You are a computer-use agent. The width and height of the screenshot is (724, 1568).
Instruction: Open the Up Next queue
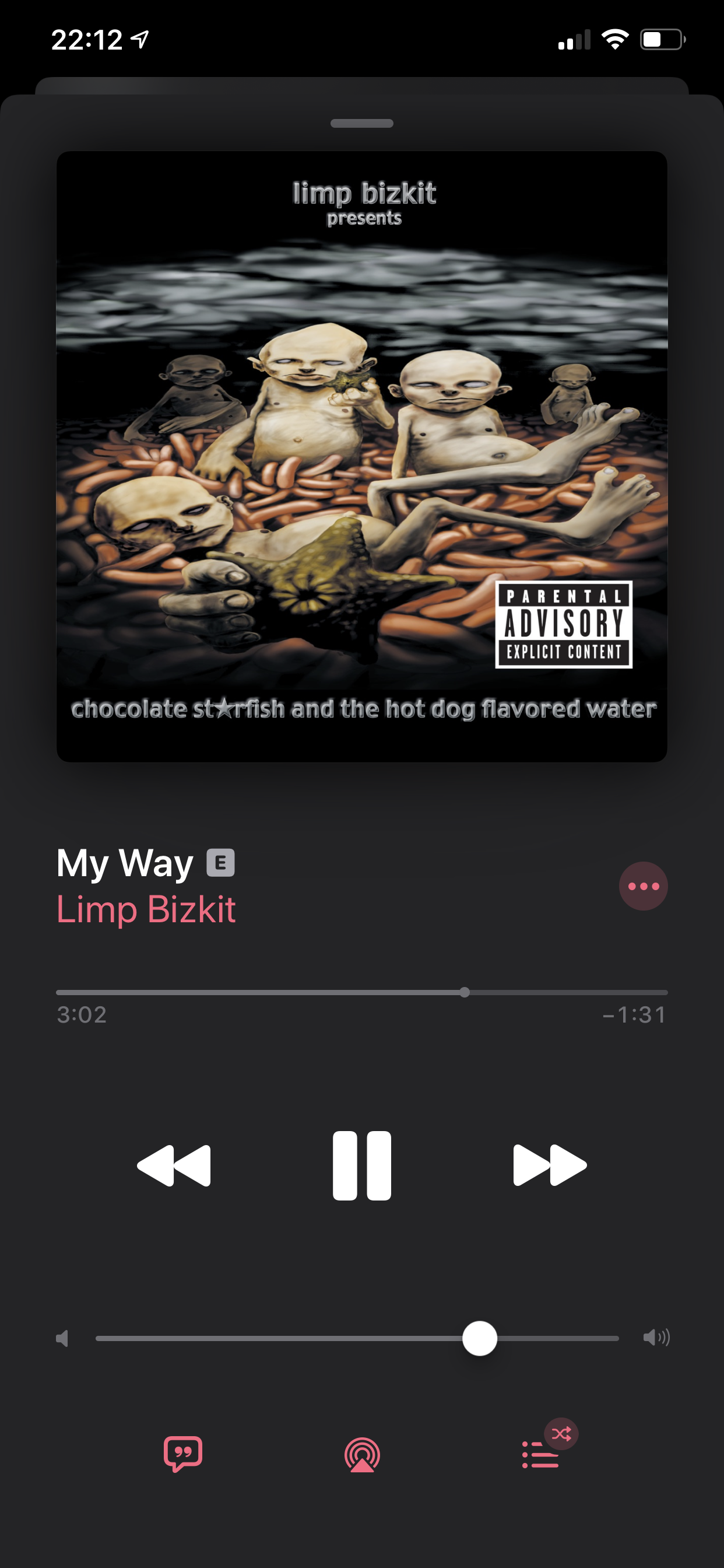click(x=540, y=1454)
